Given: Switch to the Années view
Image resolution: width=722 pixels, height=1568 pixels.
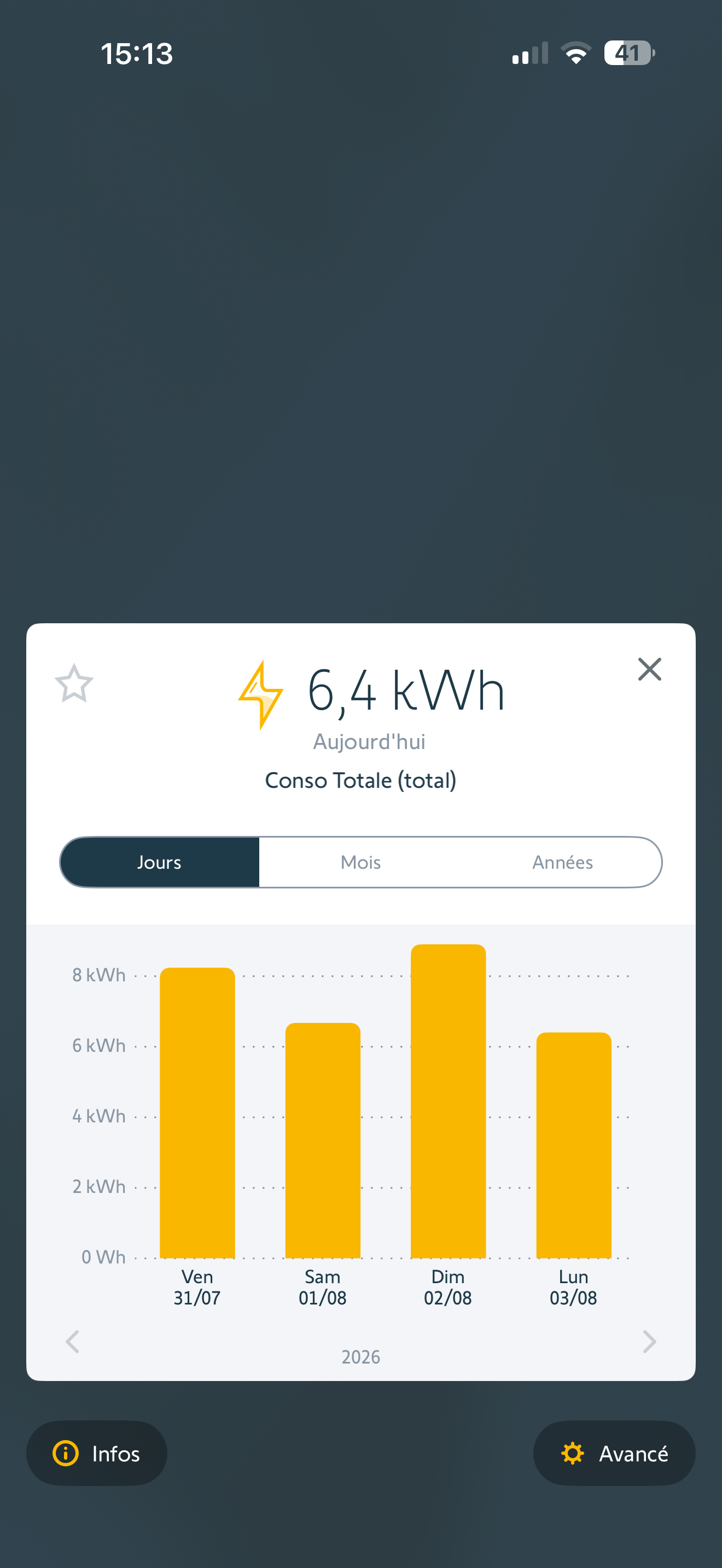Looking at the screenshot, I should coord(562,862).
